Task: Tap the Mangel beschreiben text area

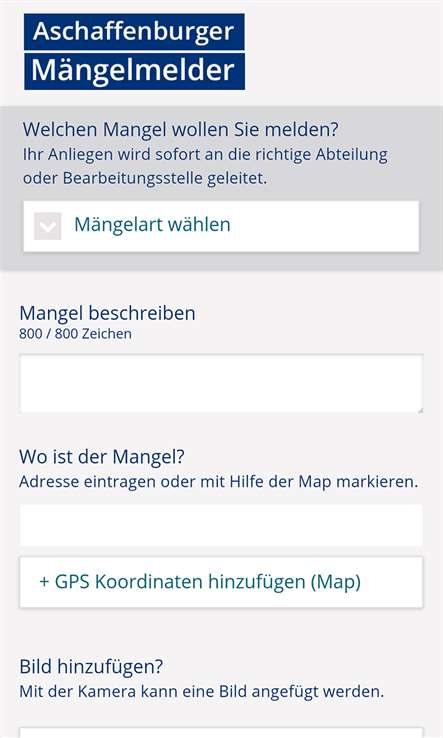Action: (221, 384)
